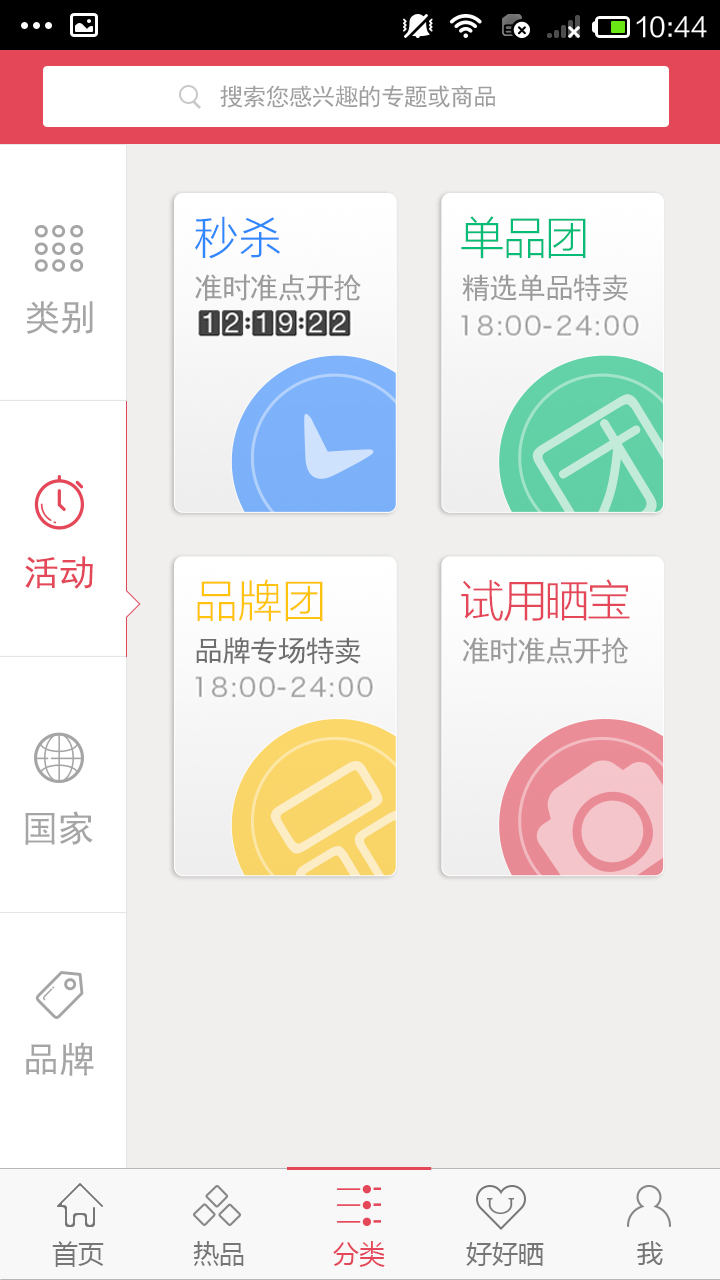Go to the 首页 home tab
Image resolution: width=720 pixels, height=1280 pixels.
(x=79, y=1224)
